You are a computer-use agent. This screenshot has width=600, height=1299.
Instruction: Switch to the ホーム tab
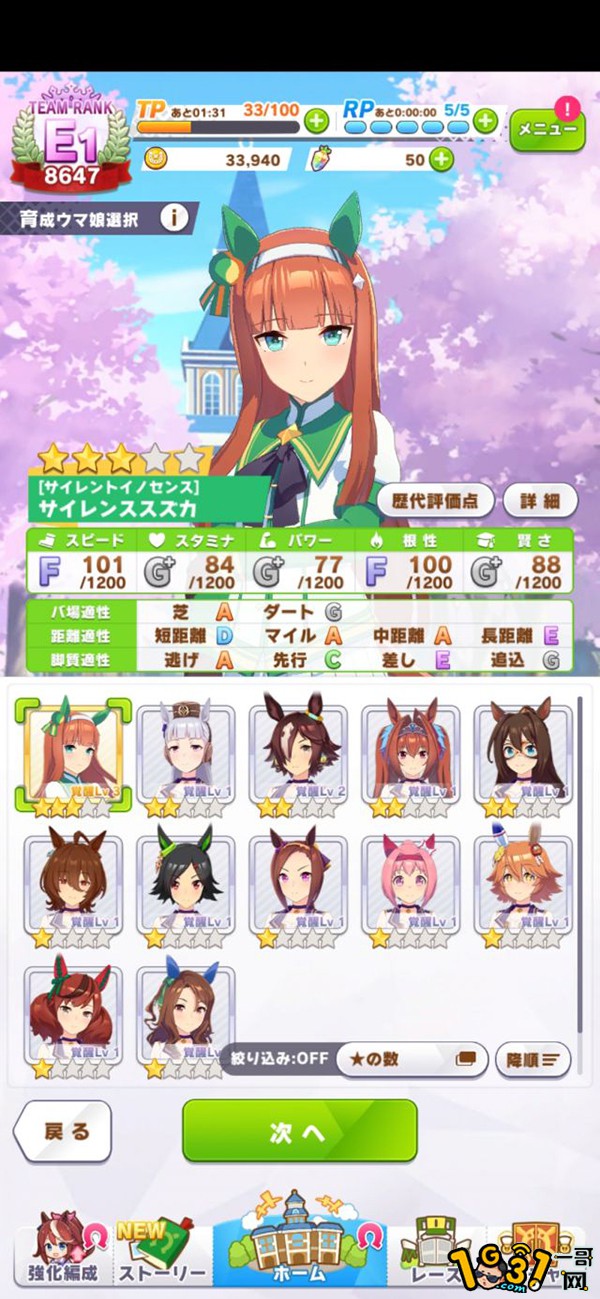(x=299, y=1250)
